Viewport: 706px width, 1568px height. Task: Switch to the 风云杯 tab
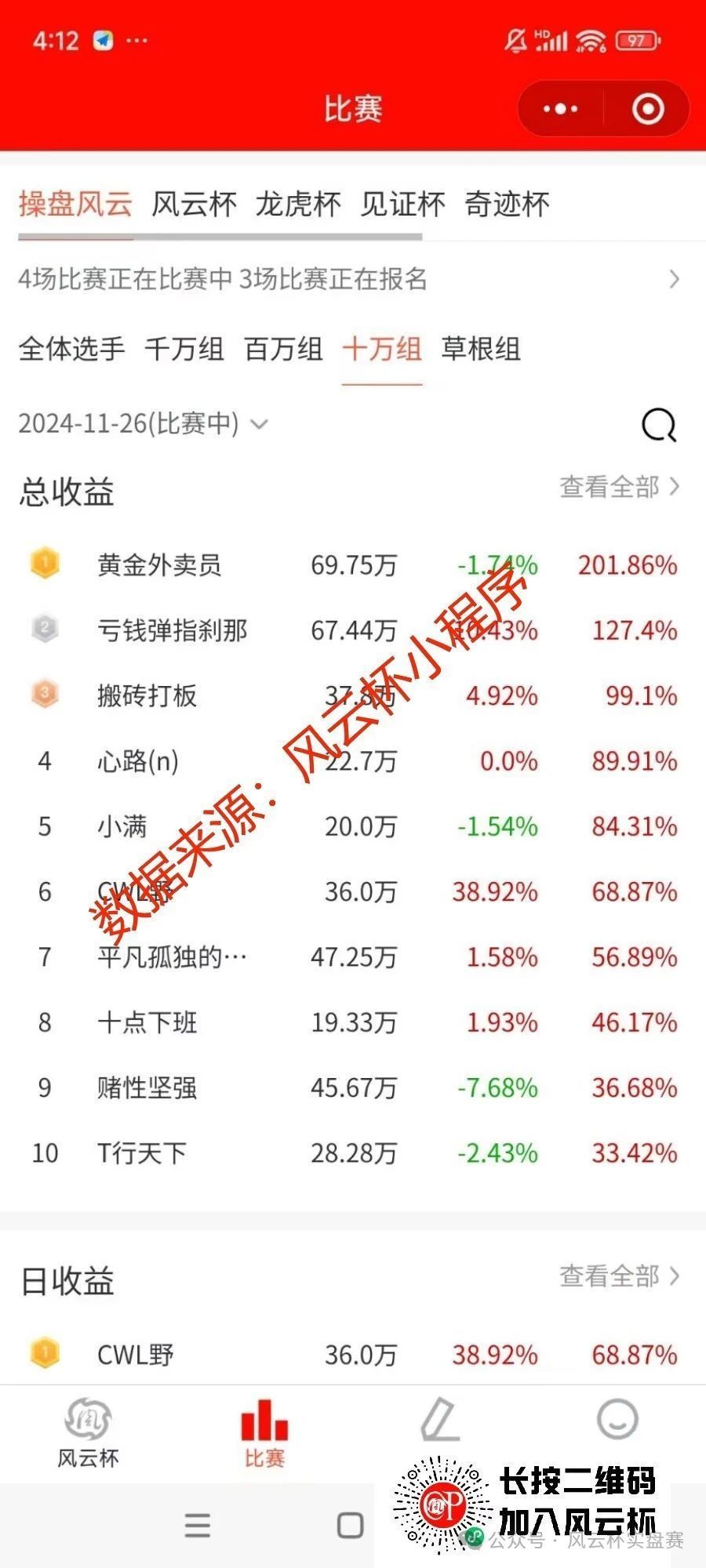pyautogui.click(x=194, y=205)
